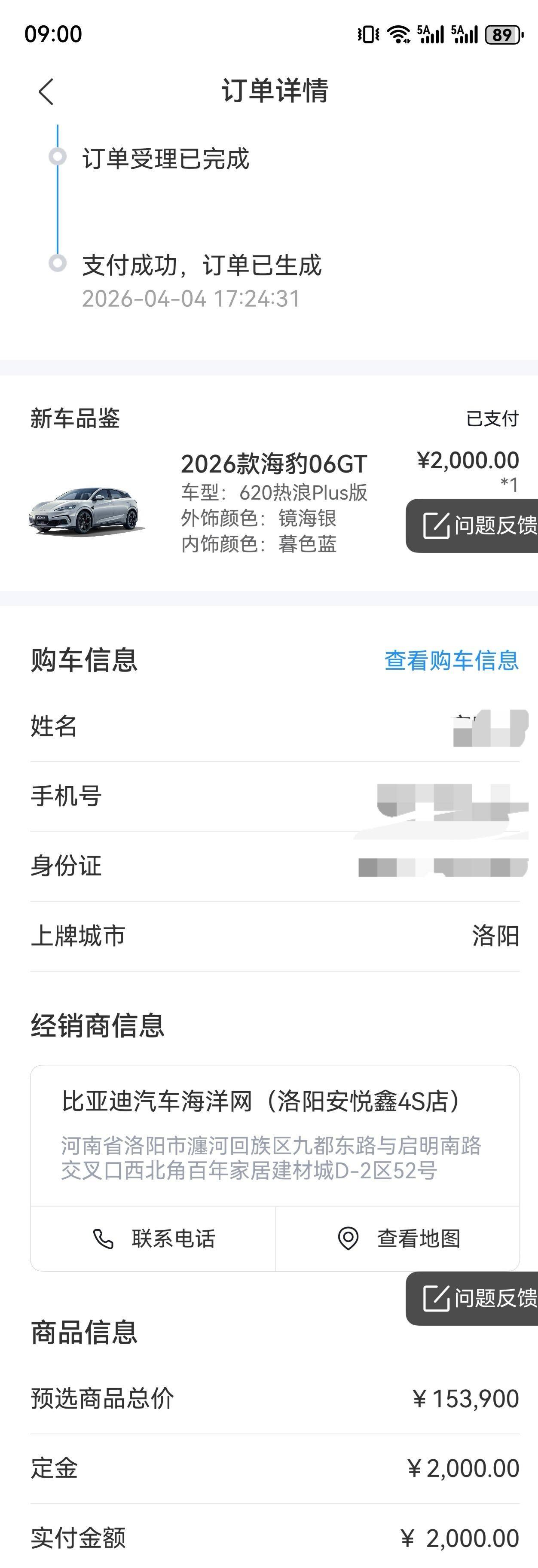Go back from the 订单详情 page
This screenshot has width=538, height=1568.
pyautogui.click(x=46, y=92)
